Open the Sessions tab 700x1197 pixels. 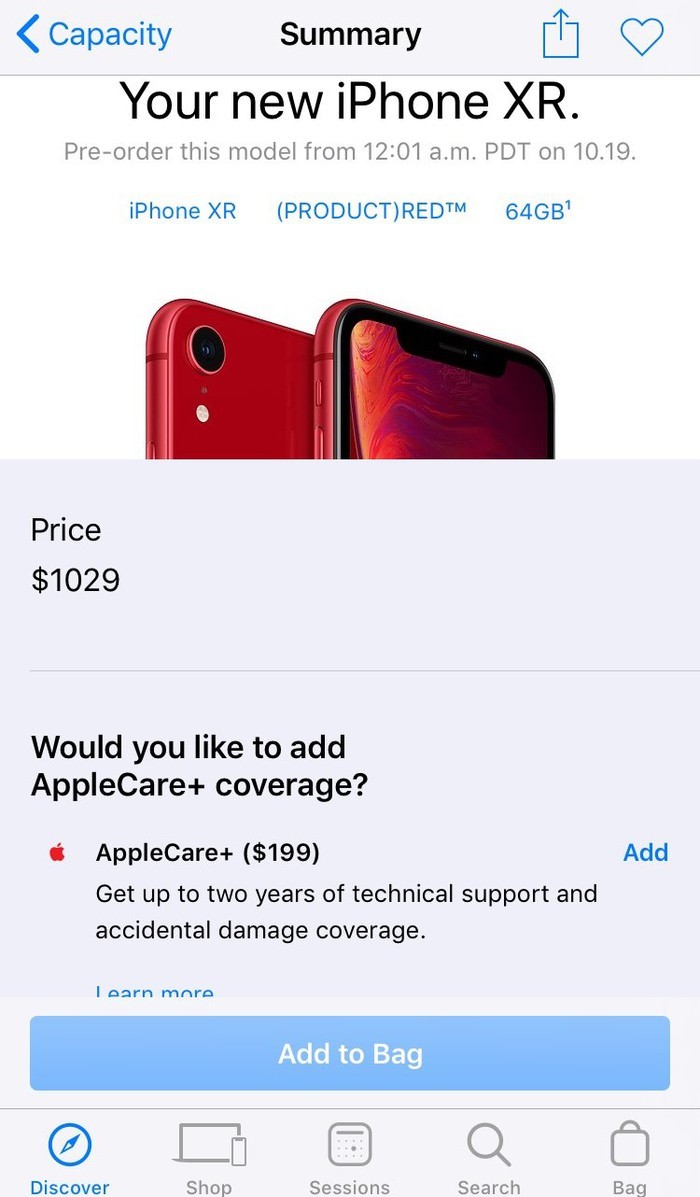pyautogui.click(x=349, y=1157)
